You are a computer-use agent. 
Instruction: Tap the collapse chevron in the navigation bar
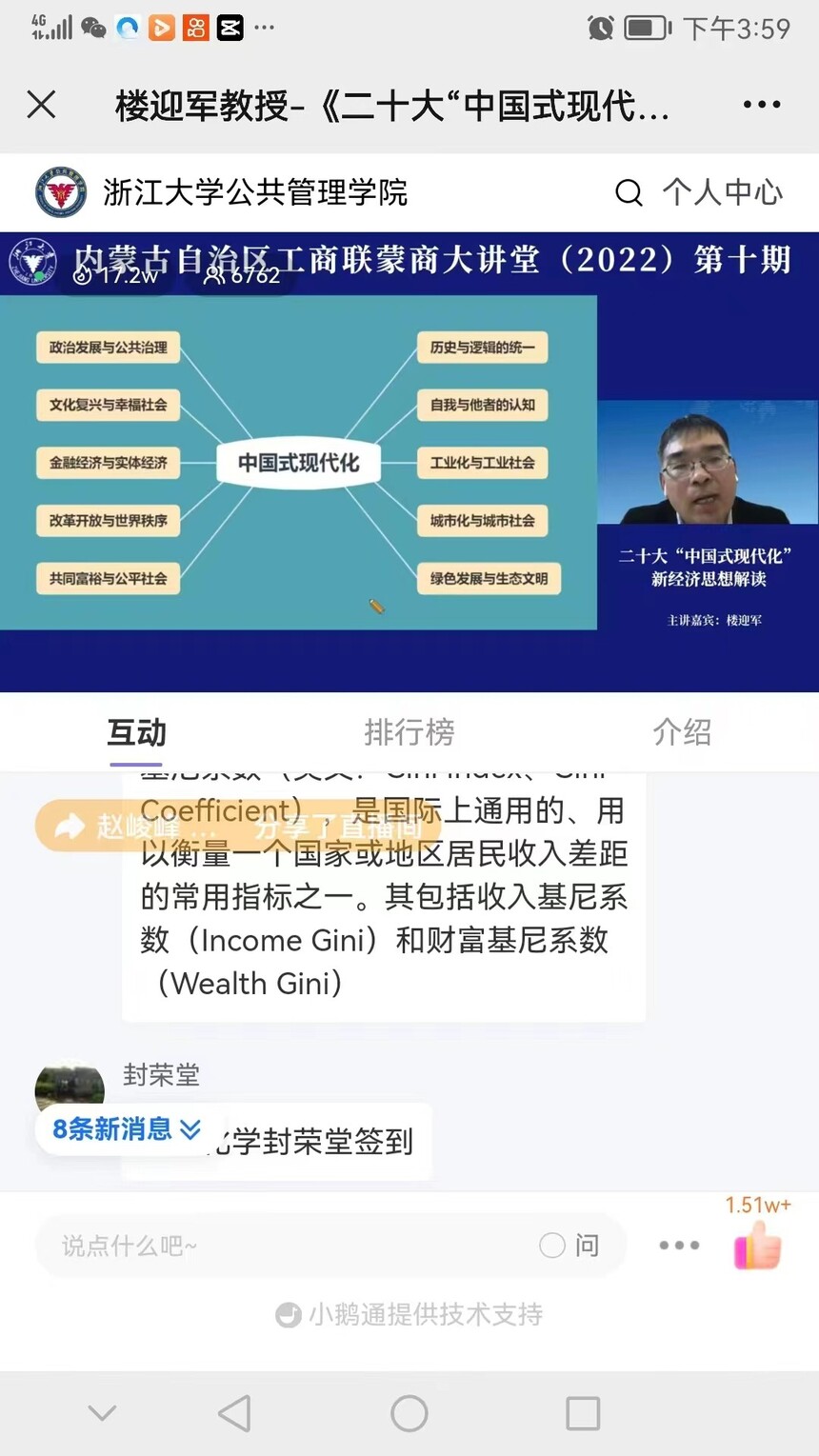(102, 1413)
